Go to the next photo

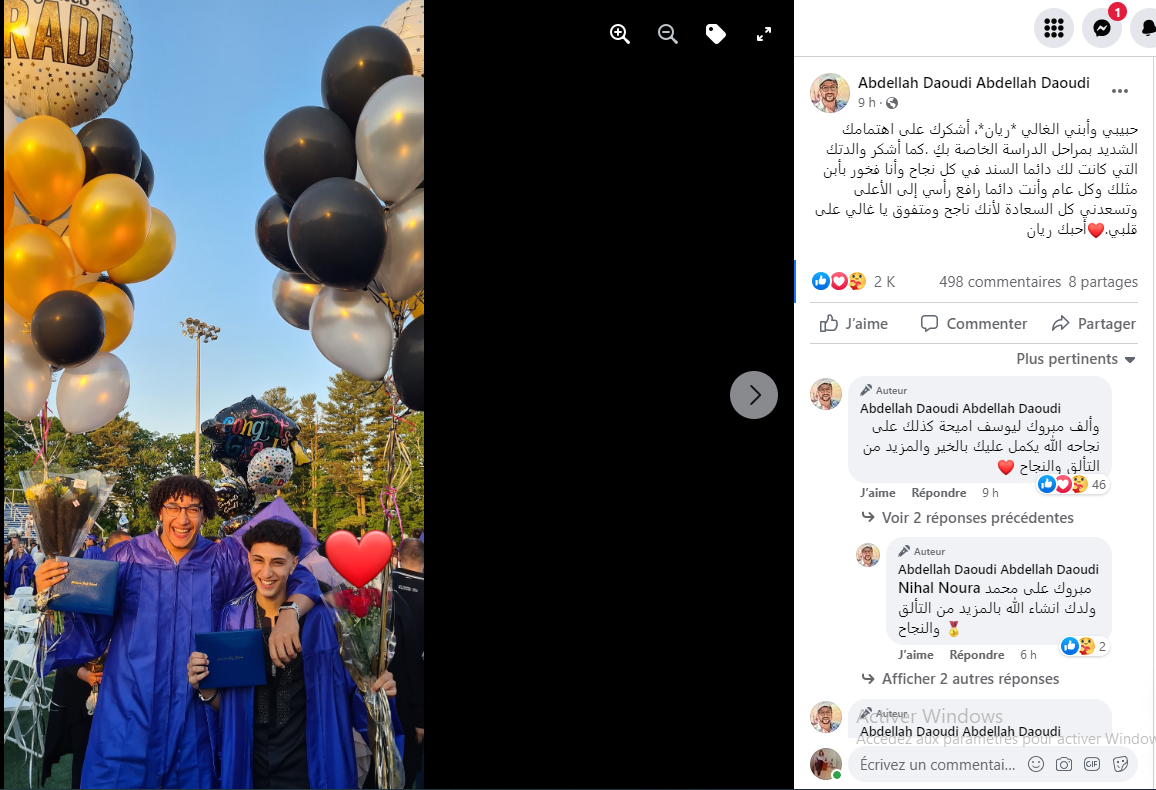click(x=754, y=395)
